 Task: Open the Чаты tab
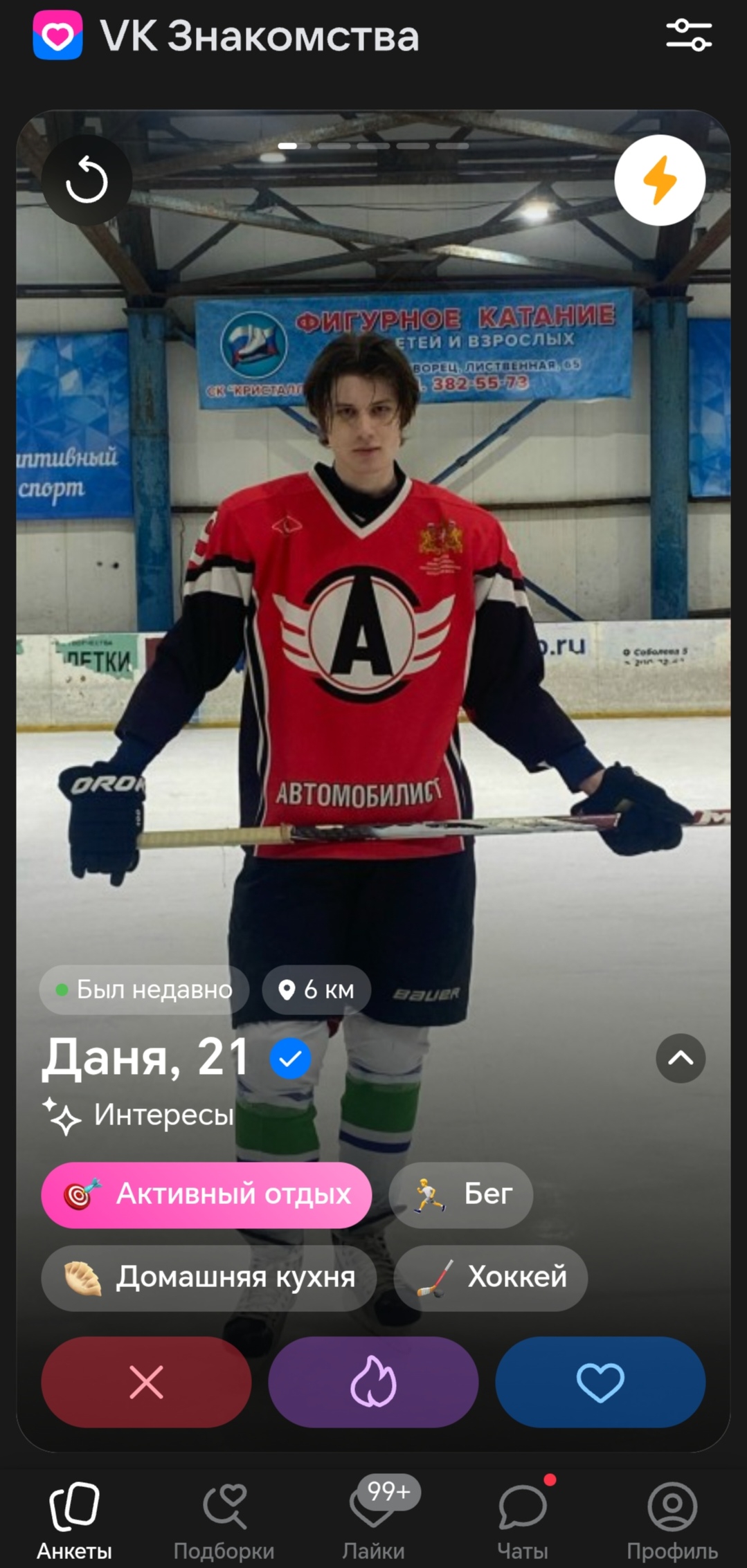523,1520
